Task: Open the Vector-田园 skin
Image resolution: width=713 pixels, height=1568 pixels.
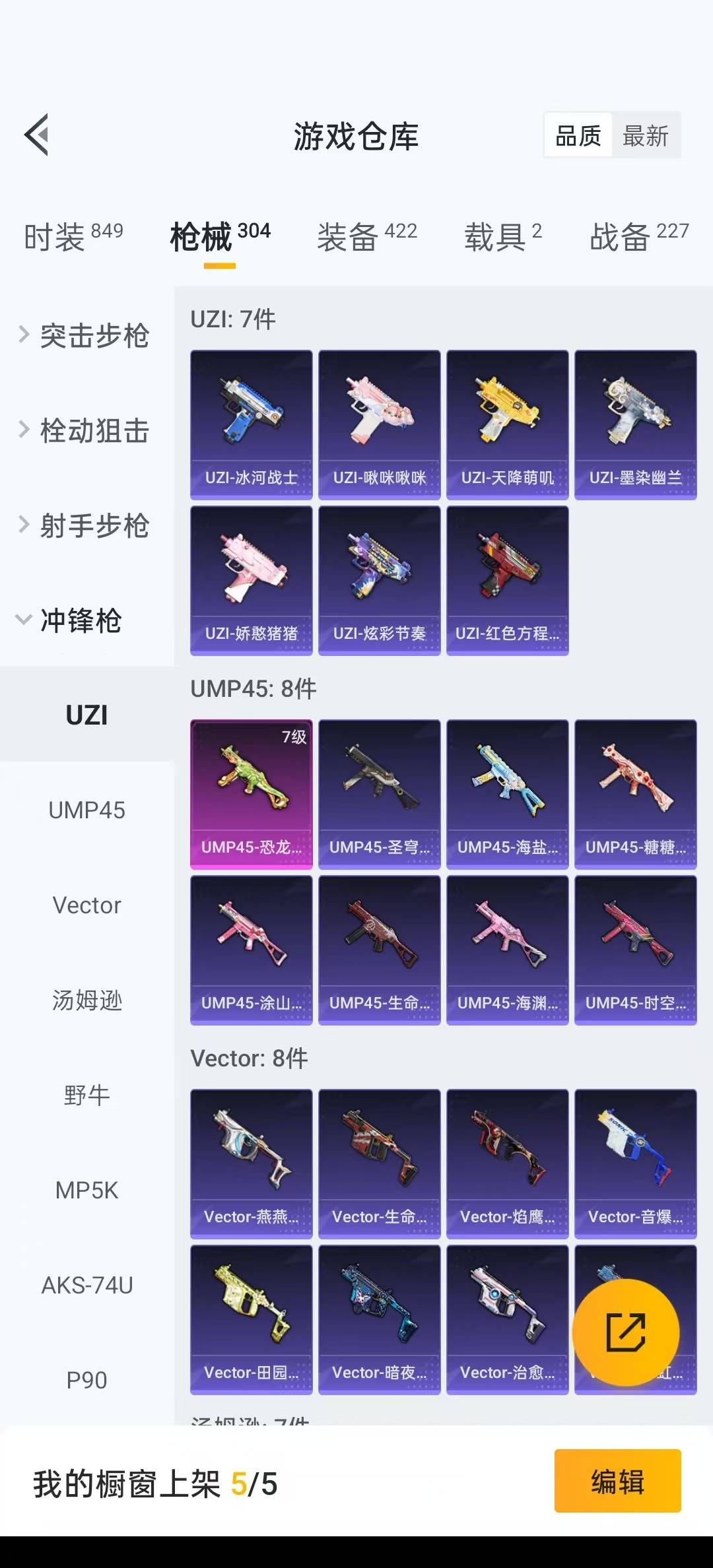Action: (x=252, y=1320)
